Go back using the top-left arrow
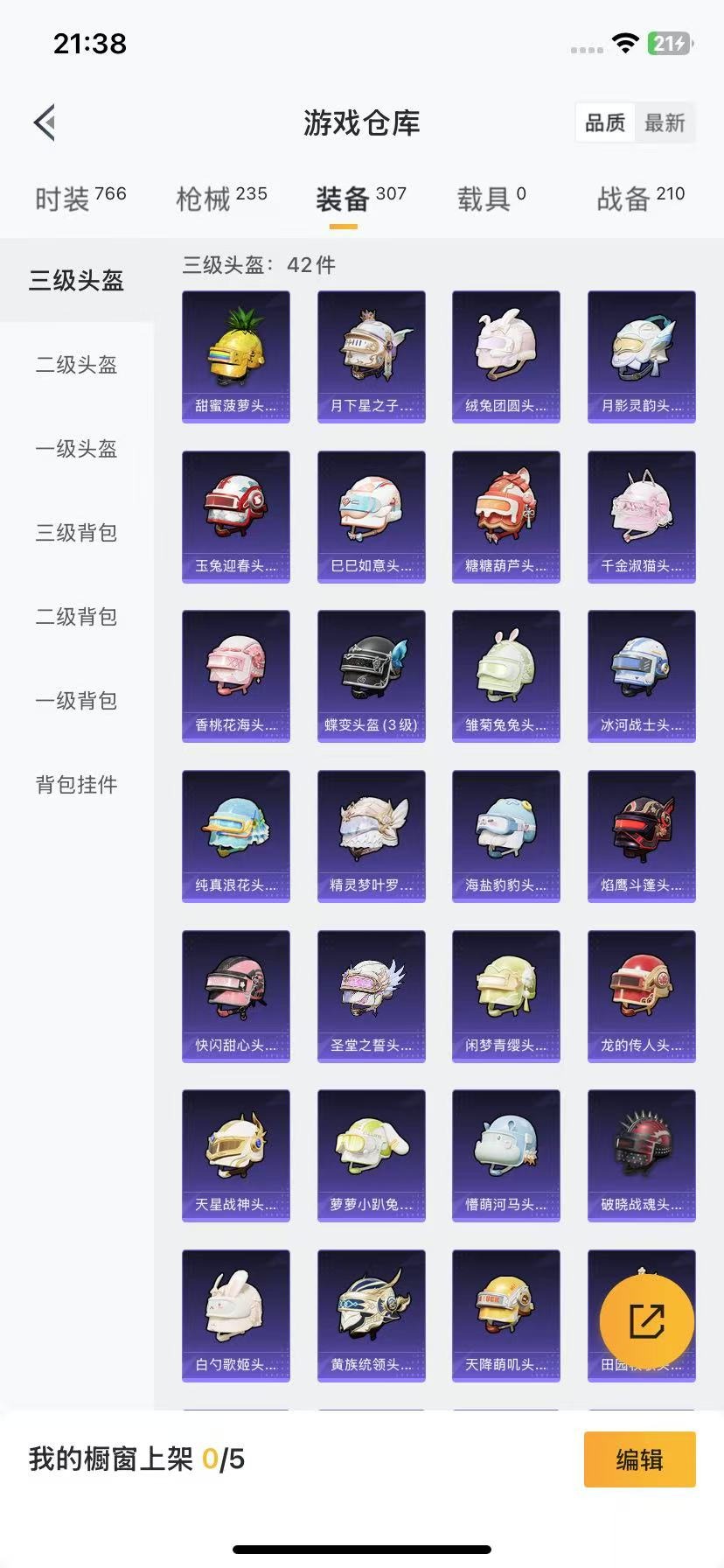The image size is (724, 1568). (x=45, y=122)
